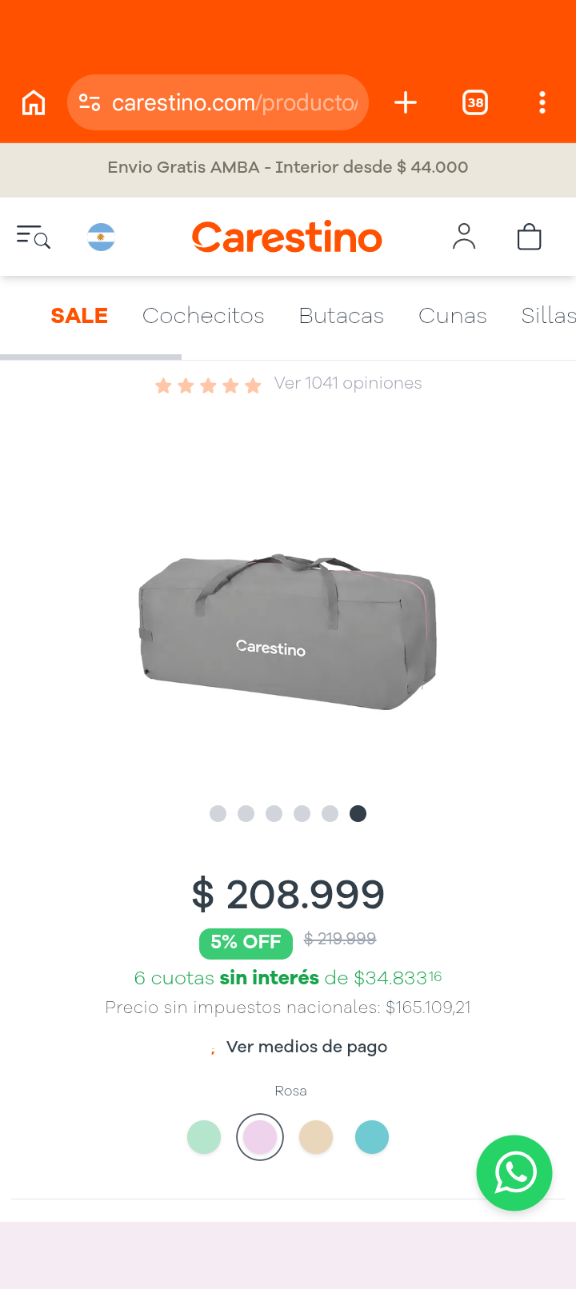Jump to the first product image dot
The width and height of the screenshot is (576, 1289).
(218, 814)
